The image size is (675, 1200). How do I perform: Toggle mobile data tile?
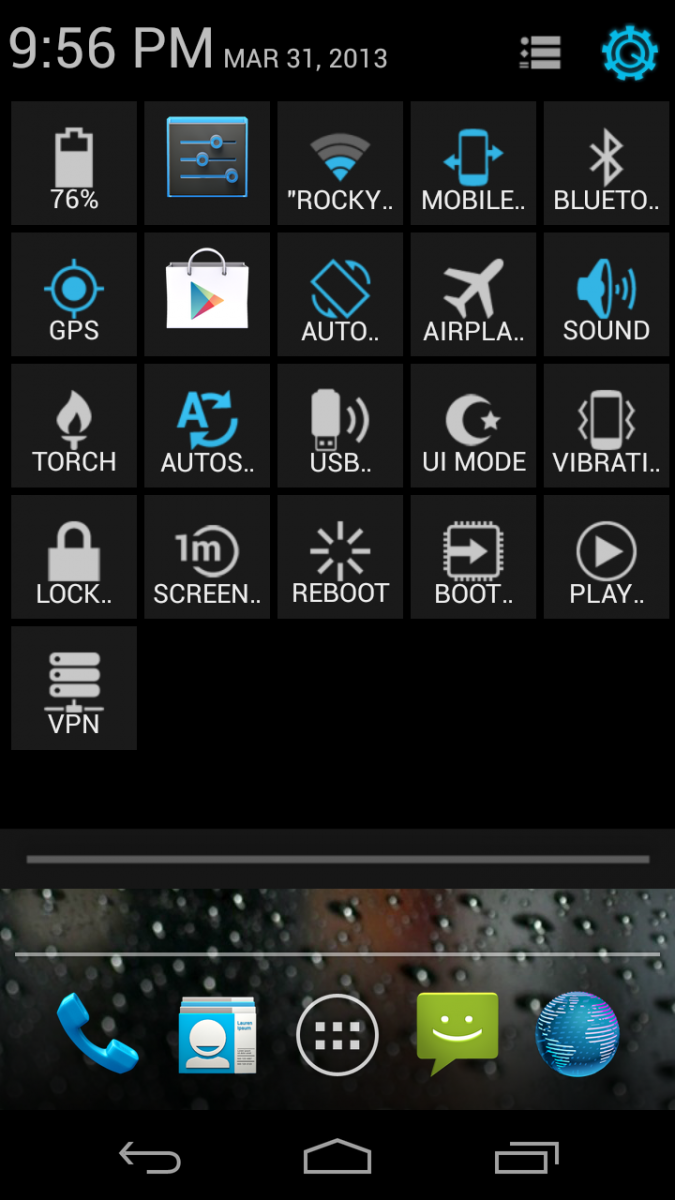473,163
